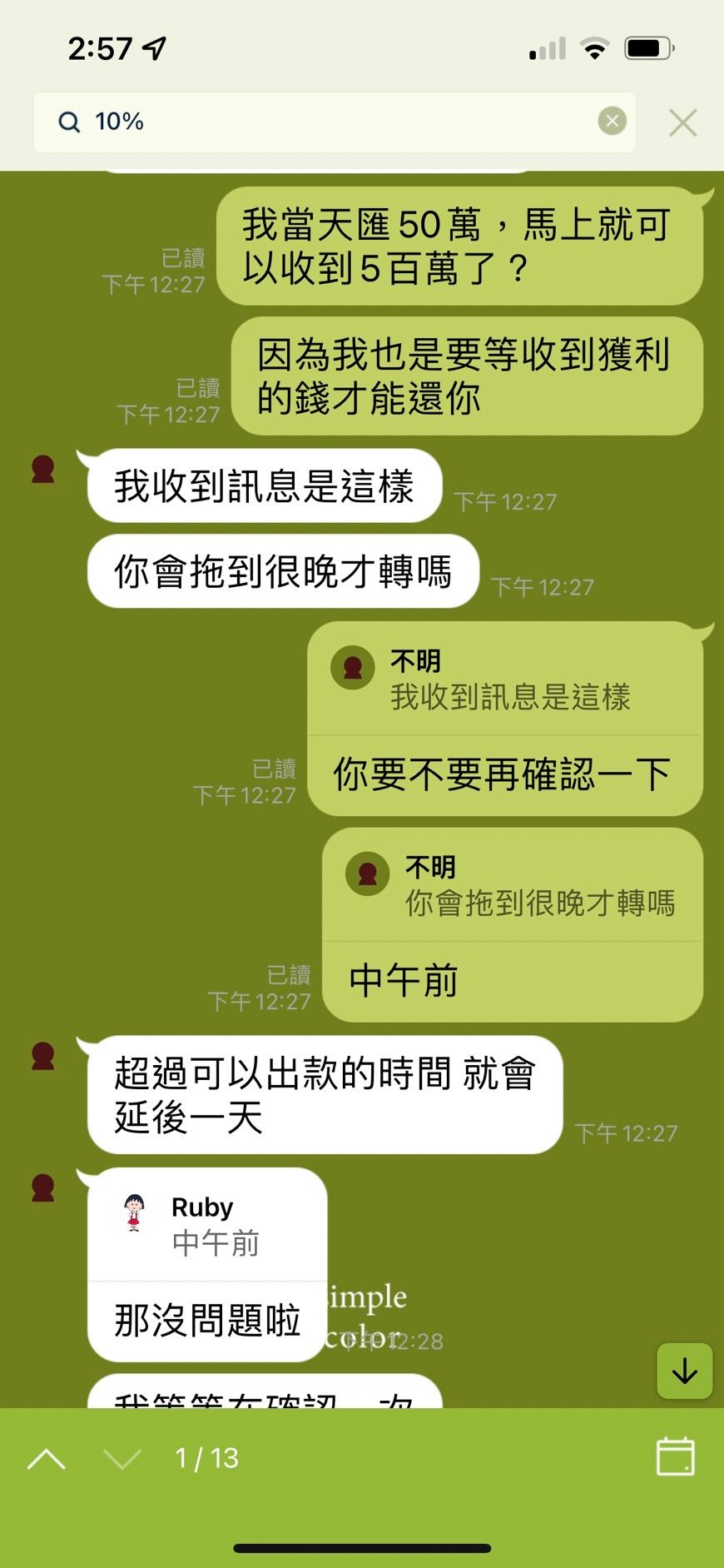724x1568 pixels.
Task: Go to previous search result
Action: tap(47, 1458)
